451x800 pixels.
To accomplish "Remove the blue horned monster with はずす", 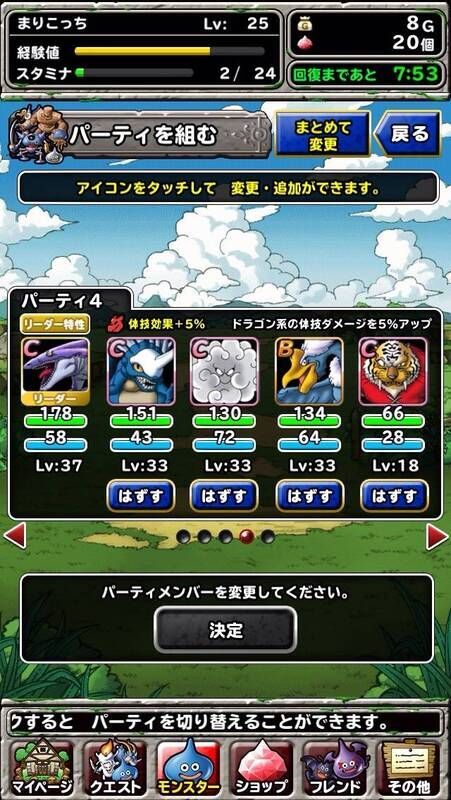I will [141, 495].
